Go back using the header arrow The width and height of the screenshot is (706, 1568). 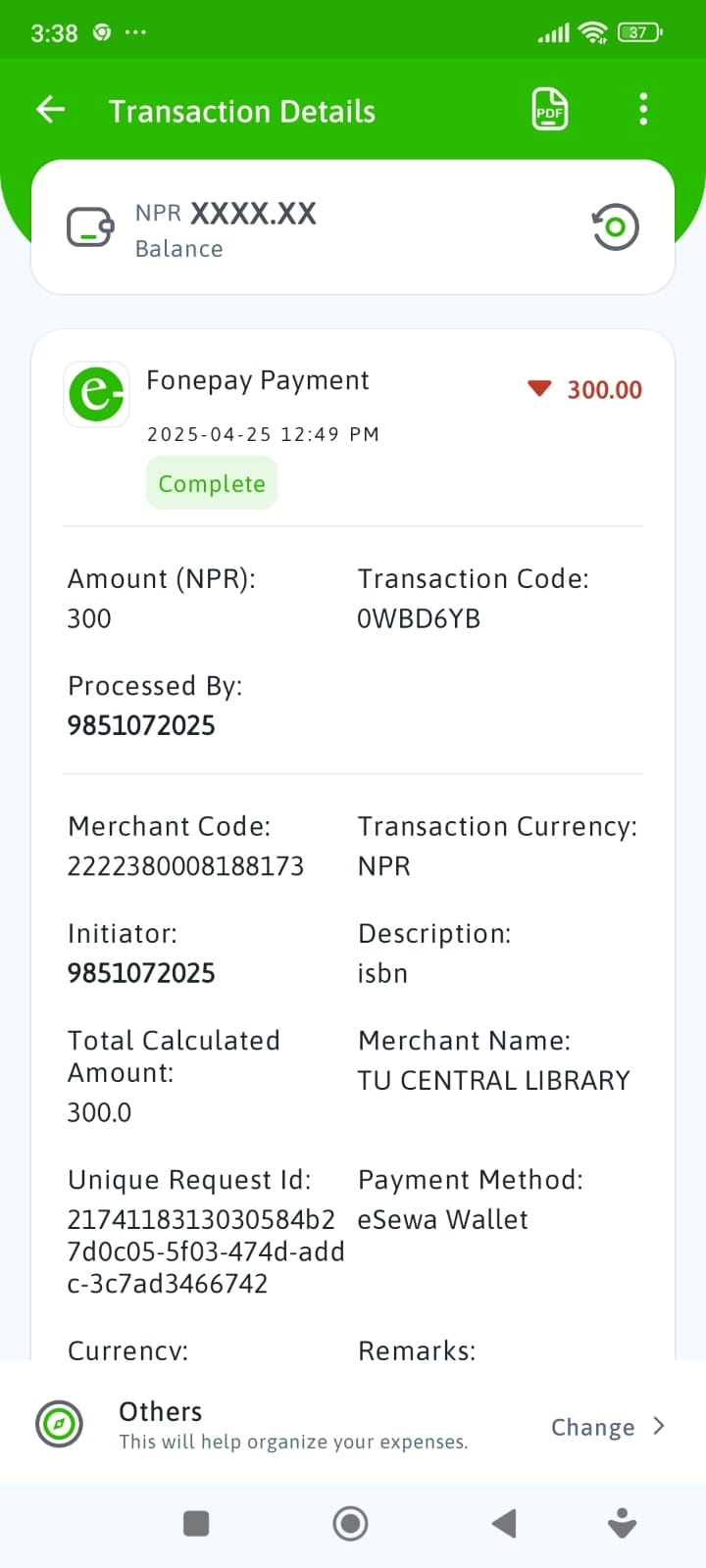click(51, 110)
